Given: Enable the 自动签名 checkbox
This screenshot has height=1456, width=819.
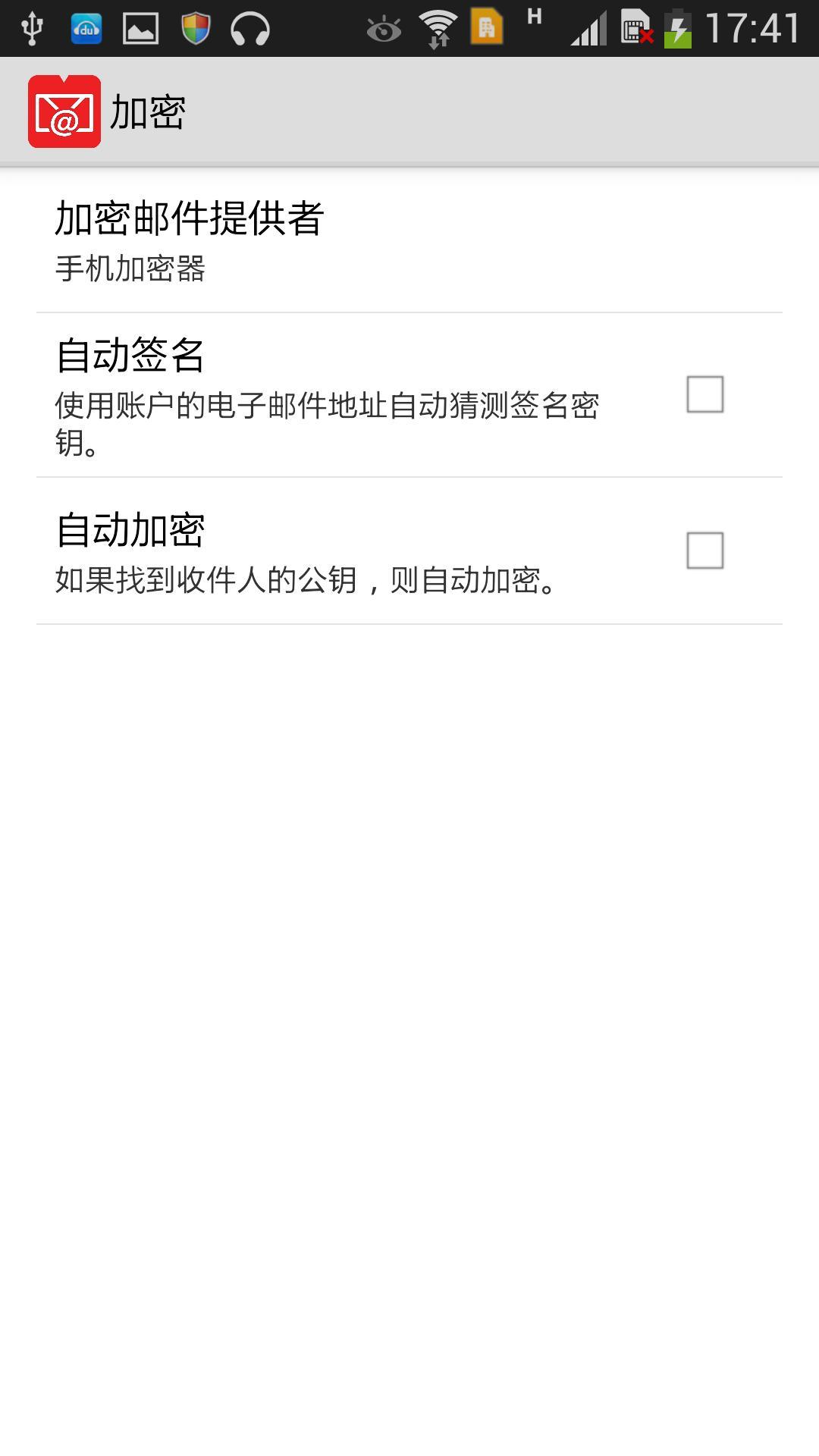Looking at the screenshot, I should pos(704,394).
